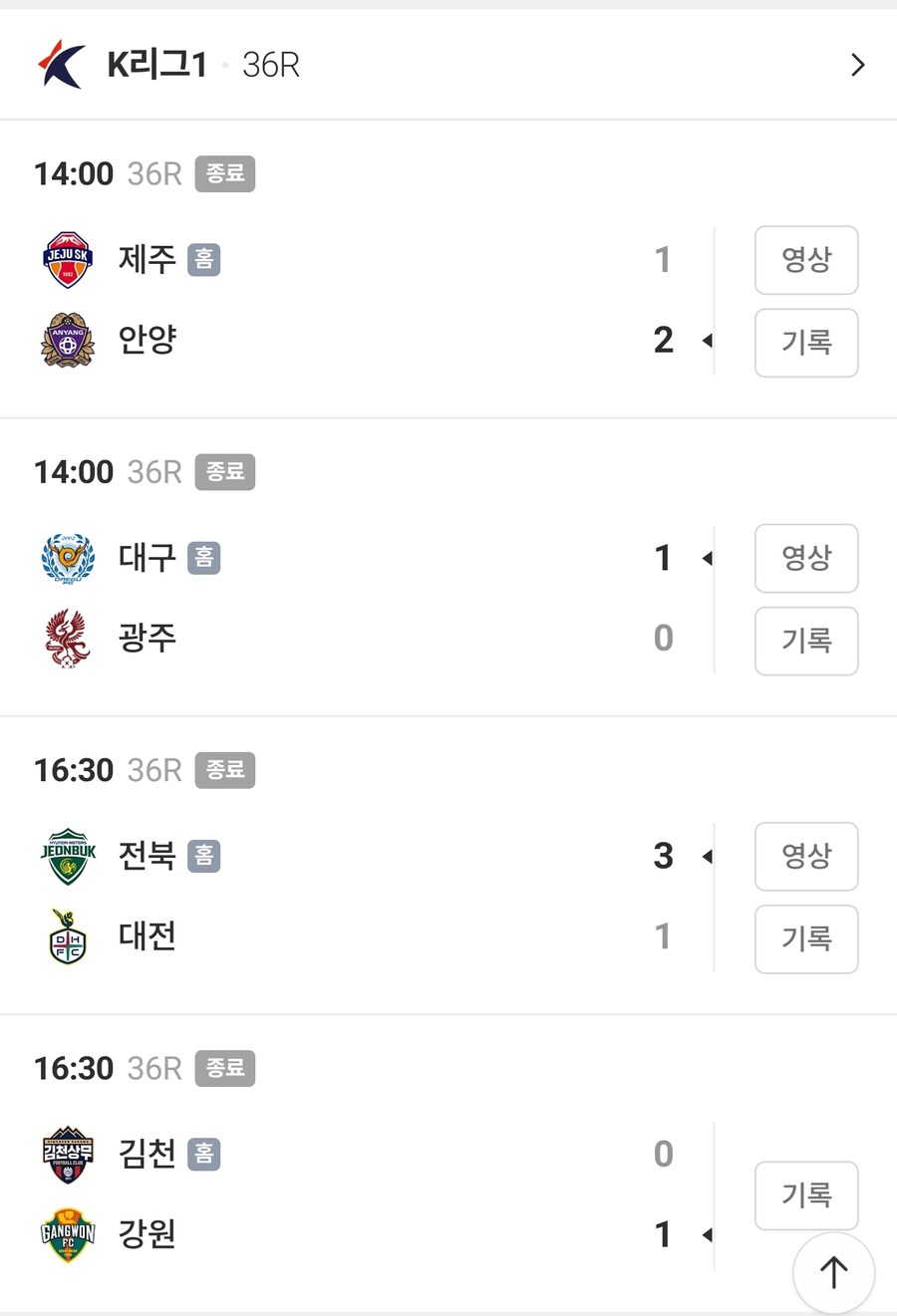Click the 김천상무 club emblem
The height and width of the screenshot is (1316, 897).
pyautogui.click(x=66, y=1154)
